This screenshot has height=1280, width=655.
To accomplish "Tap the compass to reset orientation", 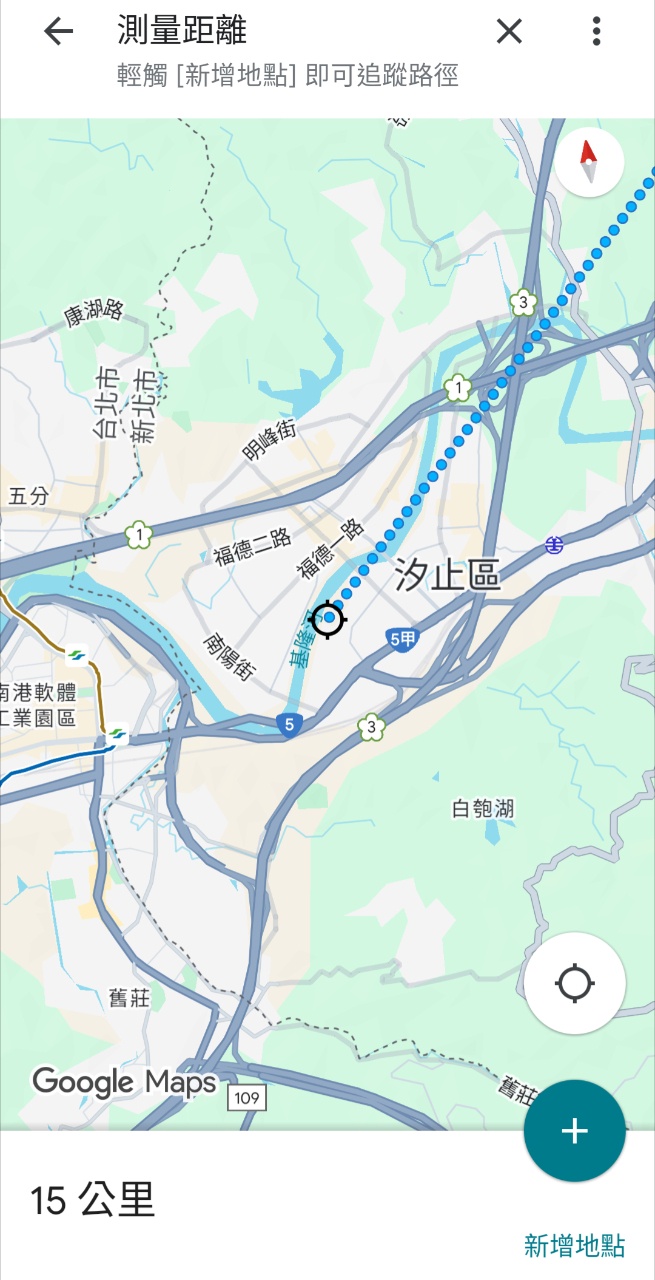I will [x=590, y=161].
